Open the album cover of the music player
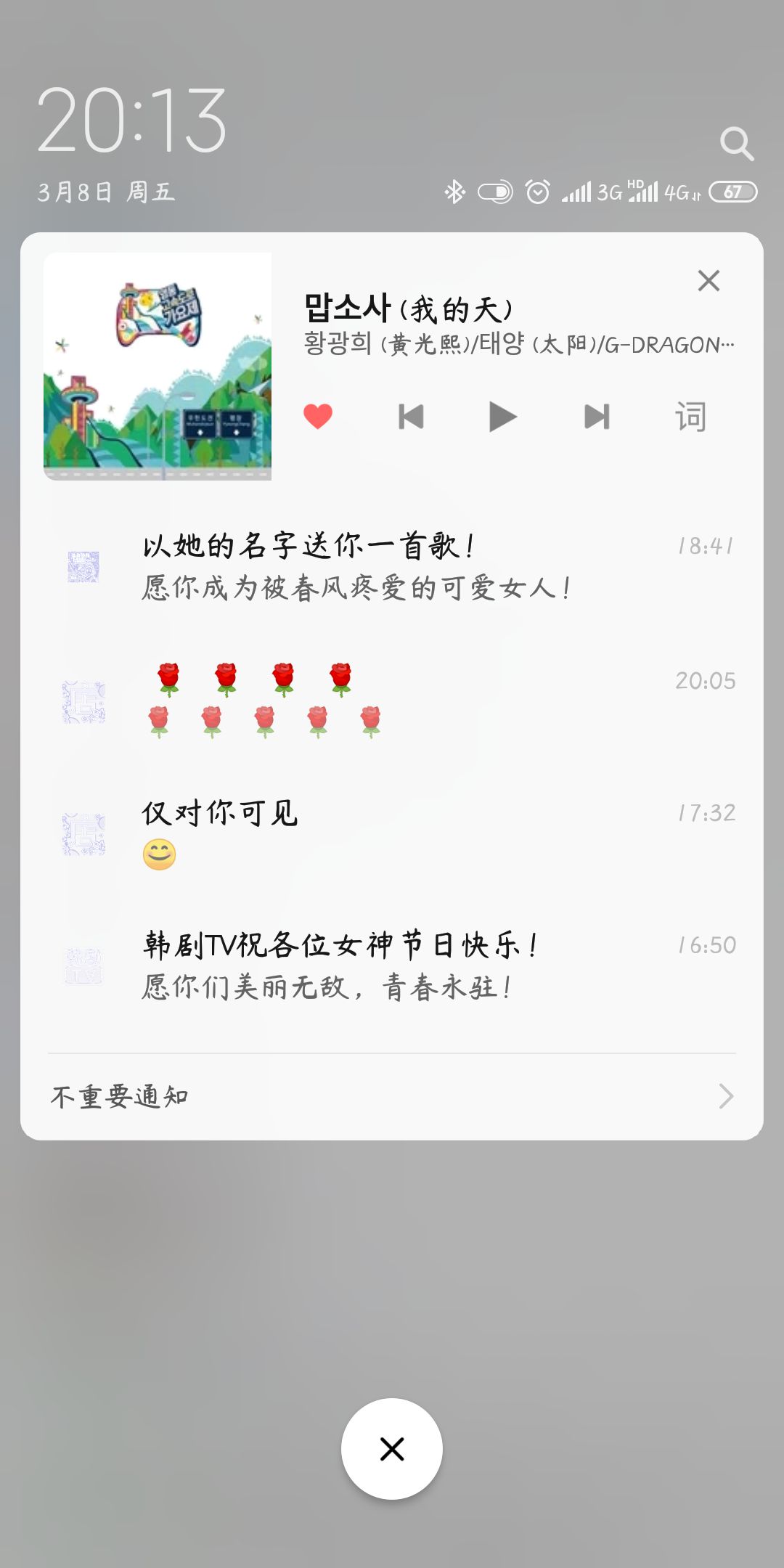Screen dimensions: 784x1568 (158, 366)
